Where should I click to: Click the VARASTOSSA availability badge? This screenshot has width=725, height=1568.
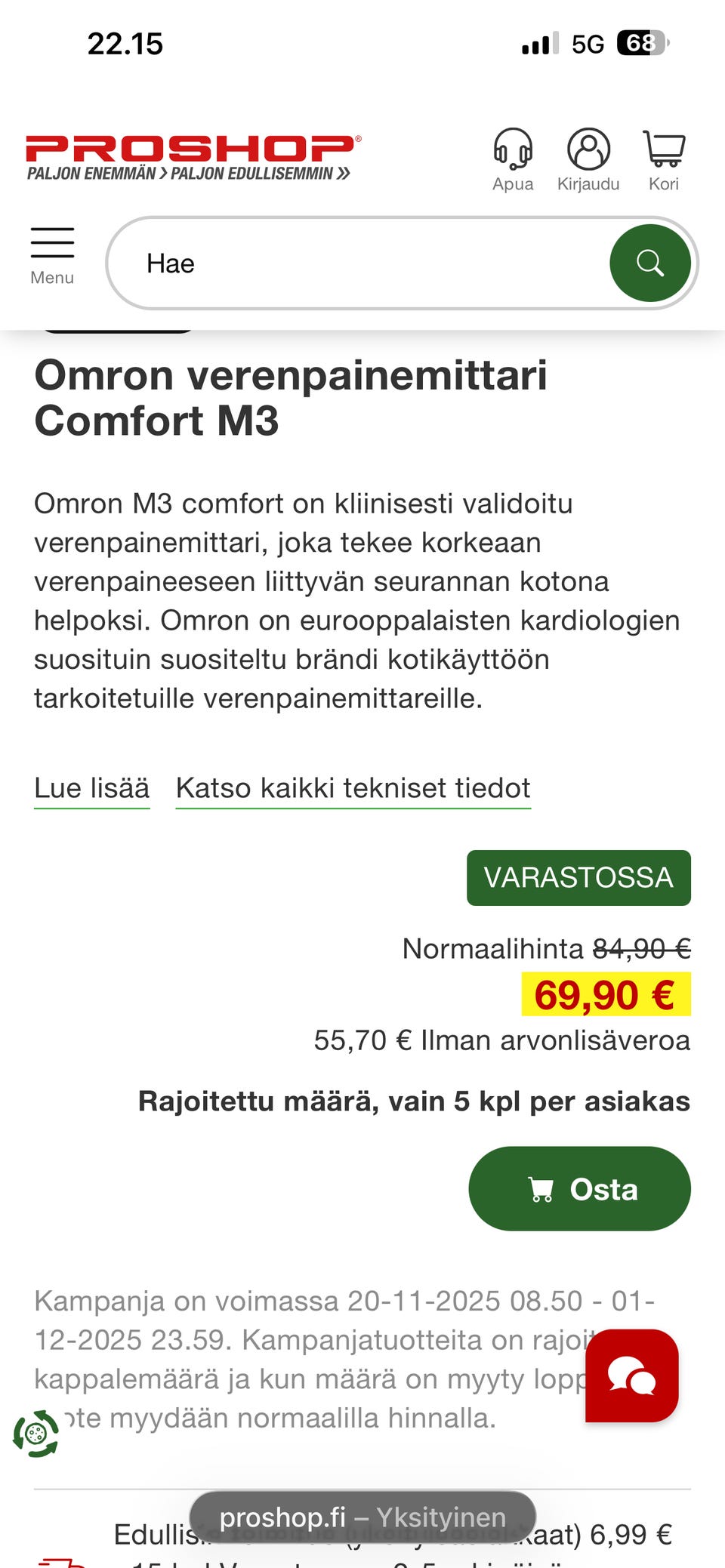(578, 877)
